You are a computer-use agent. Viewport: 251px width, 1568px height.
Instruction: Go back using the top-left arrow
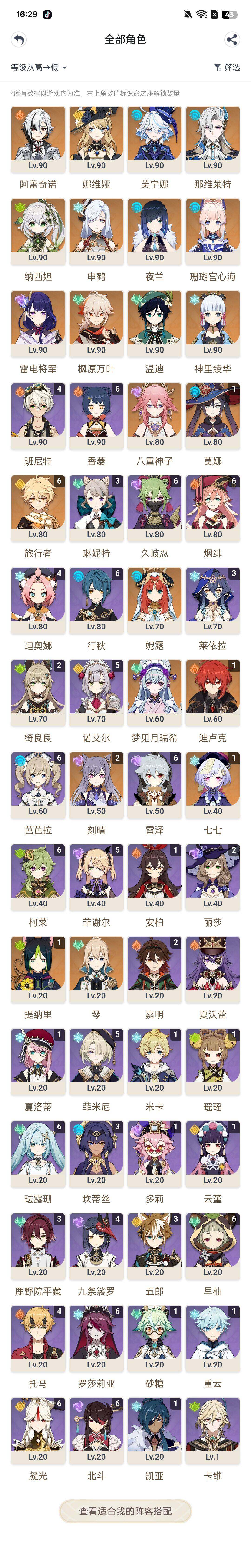19,39
